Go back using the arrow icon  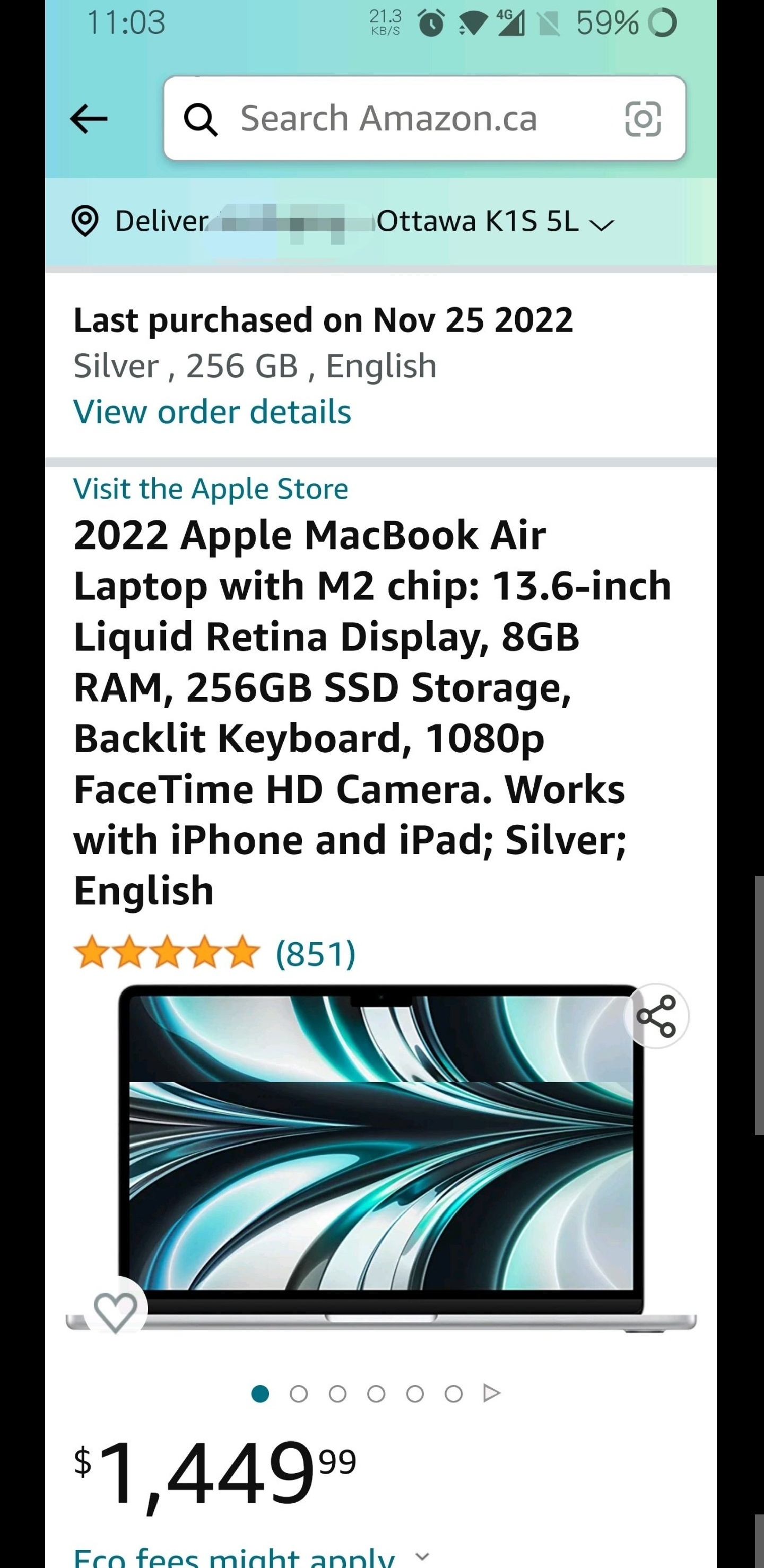[x=89, y=118]
